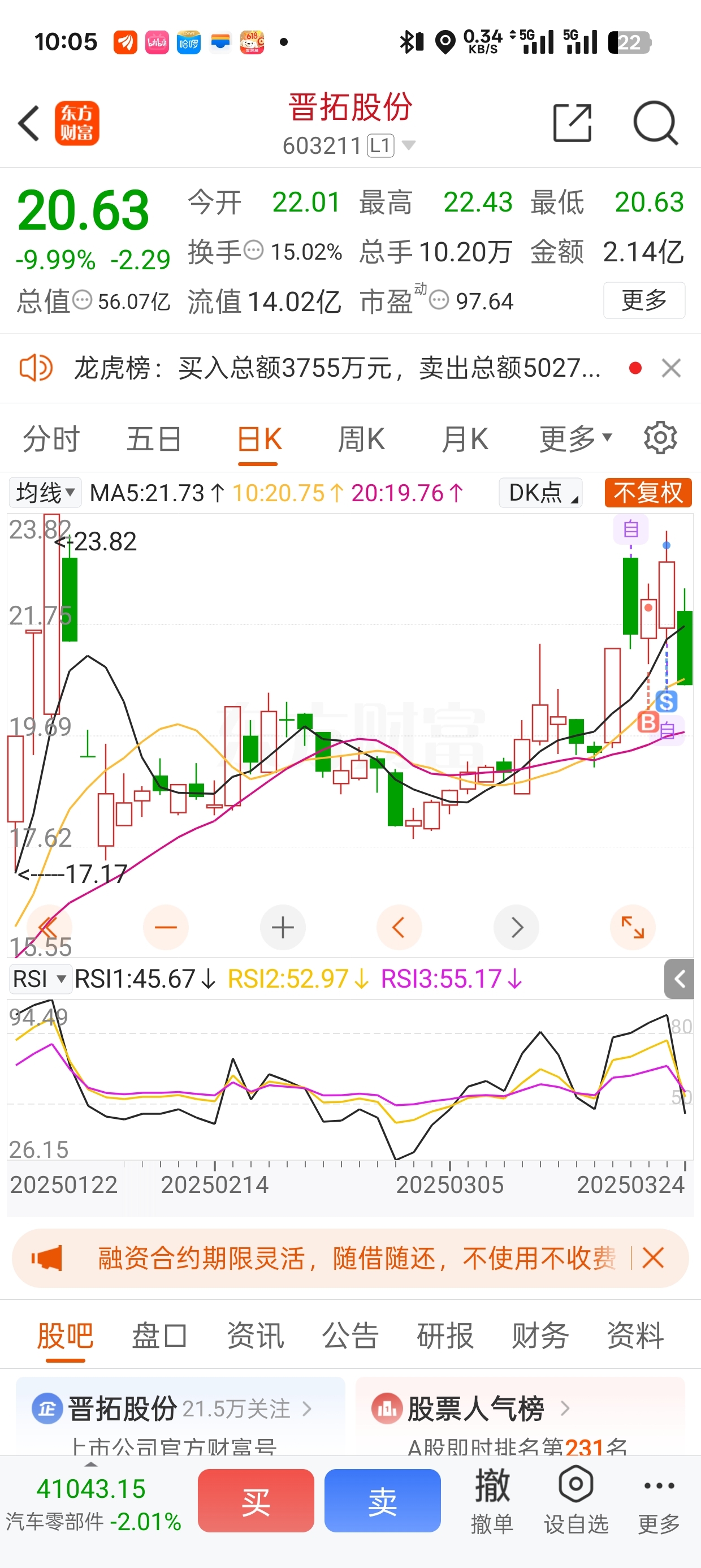This screenshot has height=1568, width=701.
Task: Share this stock page
Action: click(x=572, y=123)
